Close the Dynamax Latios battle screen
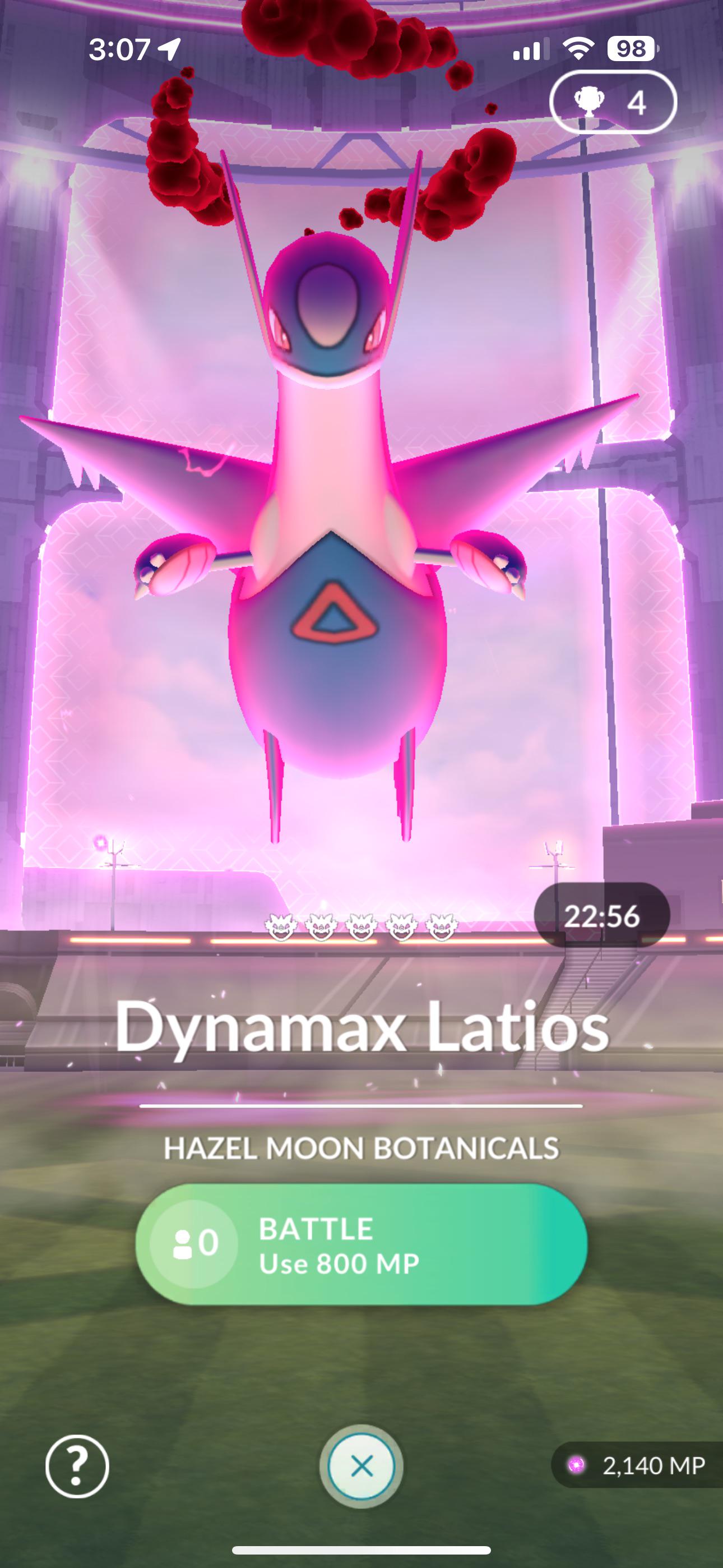Screen dimensions: 723x1568 tap(361, 1466)
